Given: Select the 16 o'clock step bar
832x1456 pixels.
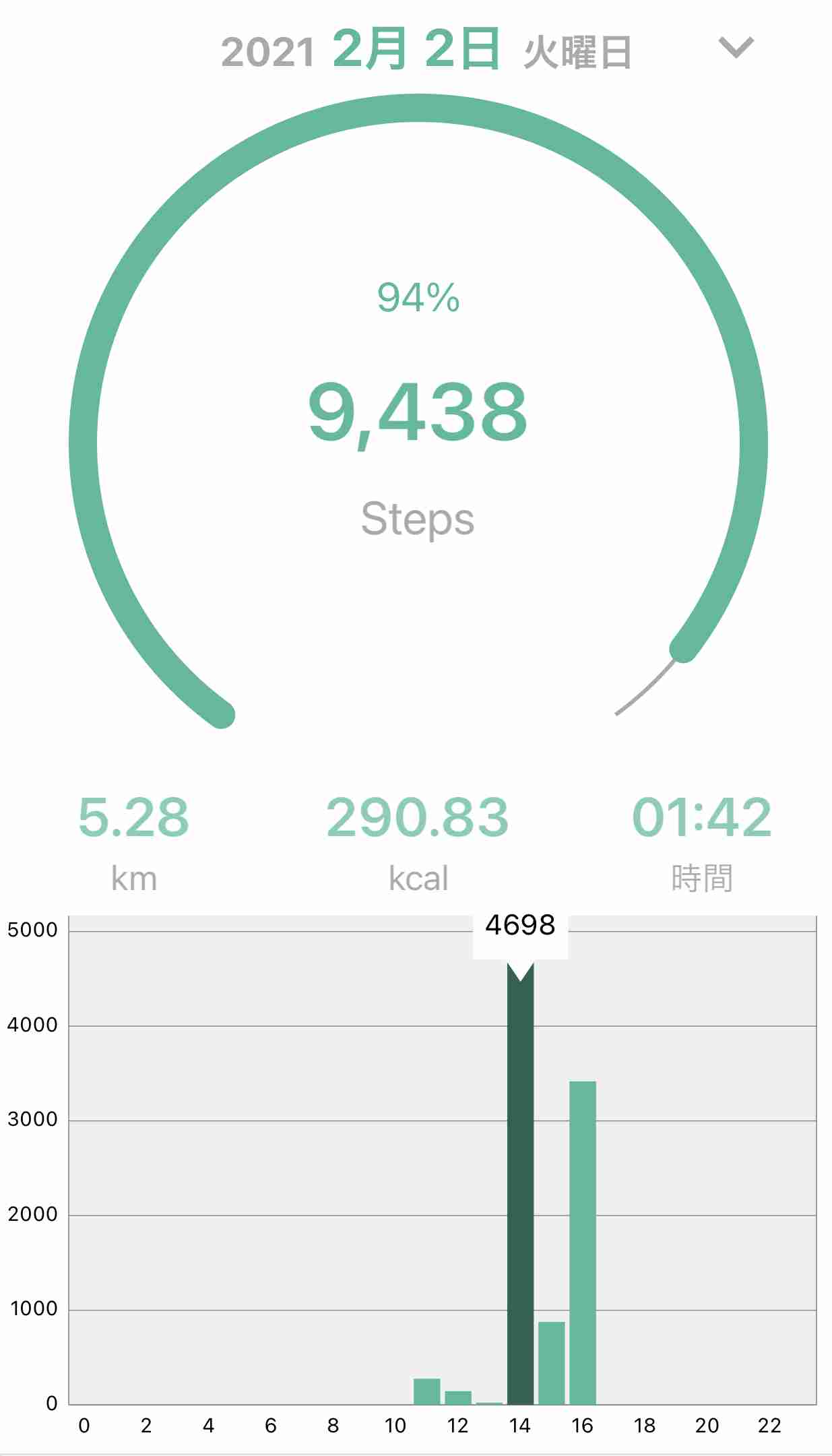Looking at the screenshot, I should [x=583, y=1242].
